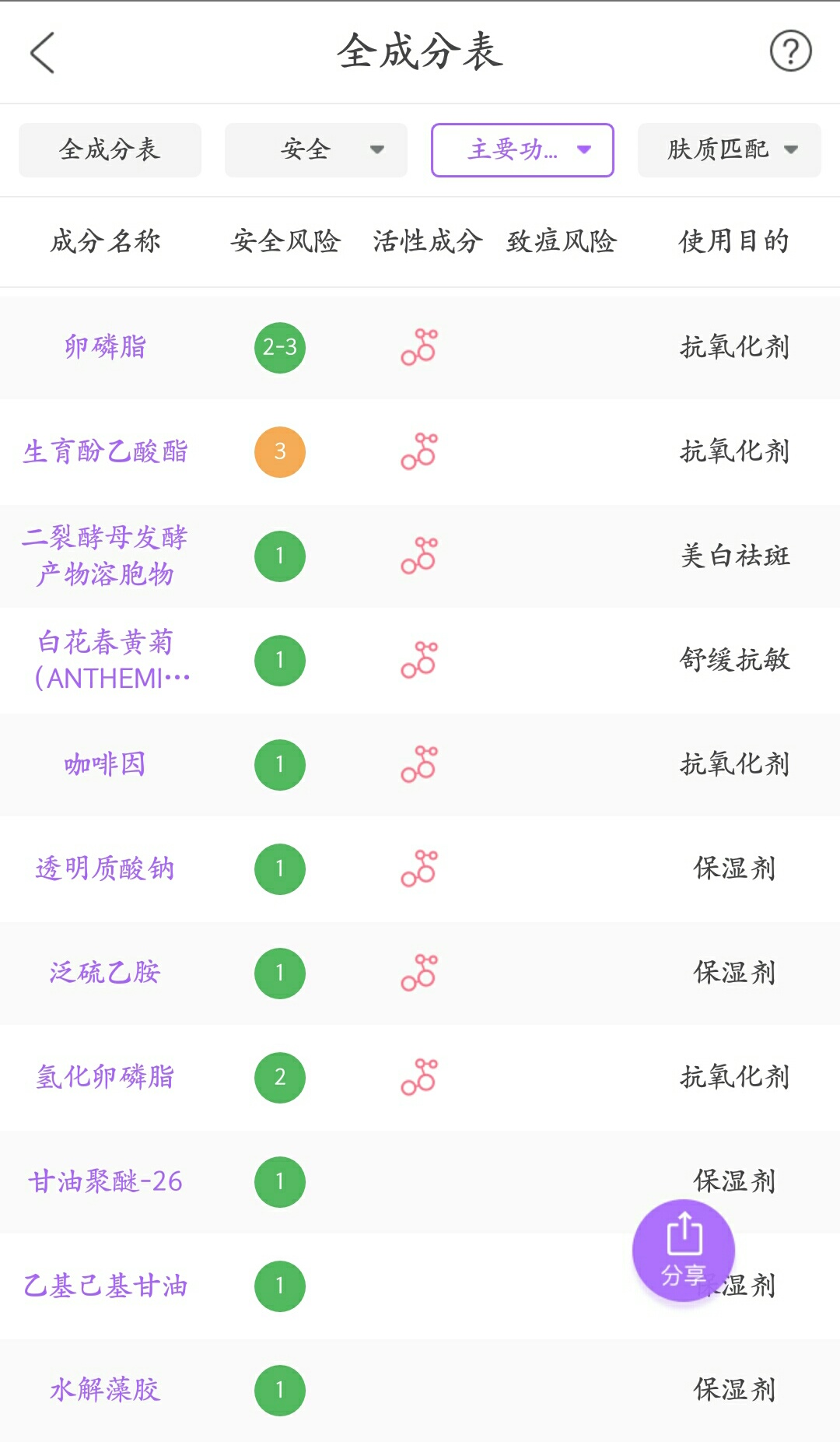Tap the green 2 badge of 氢化卵磷脂
Image resolution: width=840 pixels, height=1442 pixels.
(x=279, y=1078)
